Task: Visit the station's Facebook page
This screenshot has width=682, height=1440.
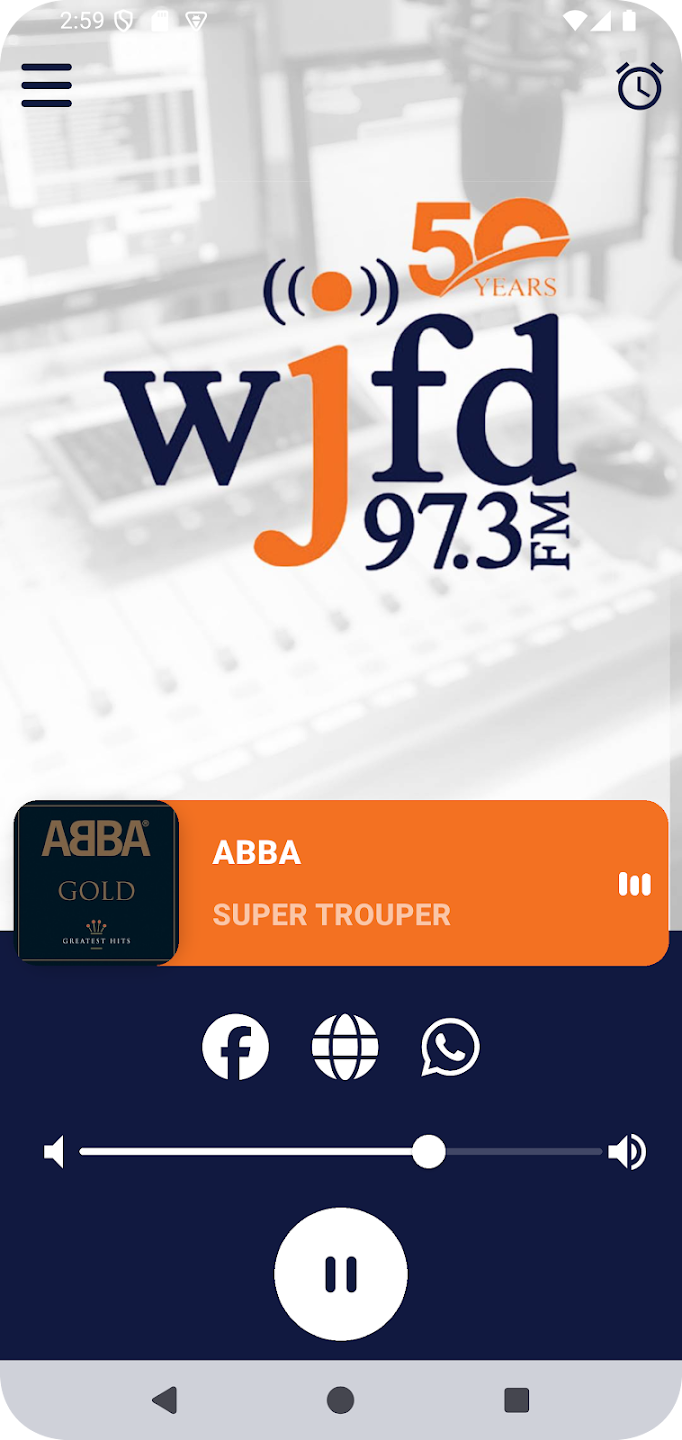Action: pyautogui.click(x=235, y=1047)
